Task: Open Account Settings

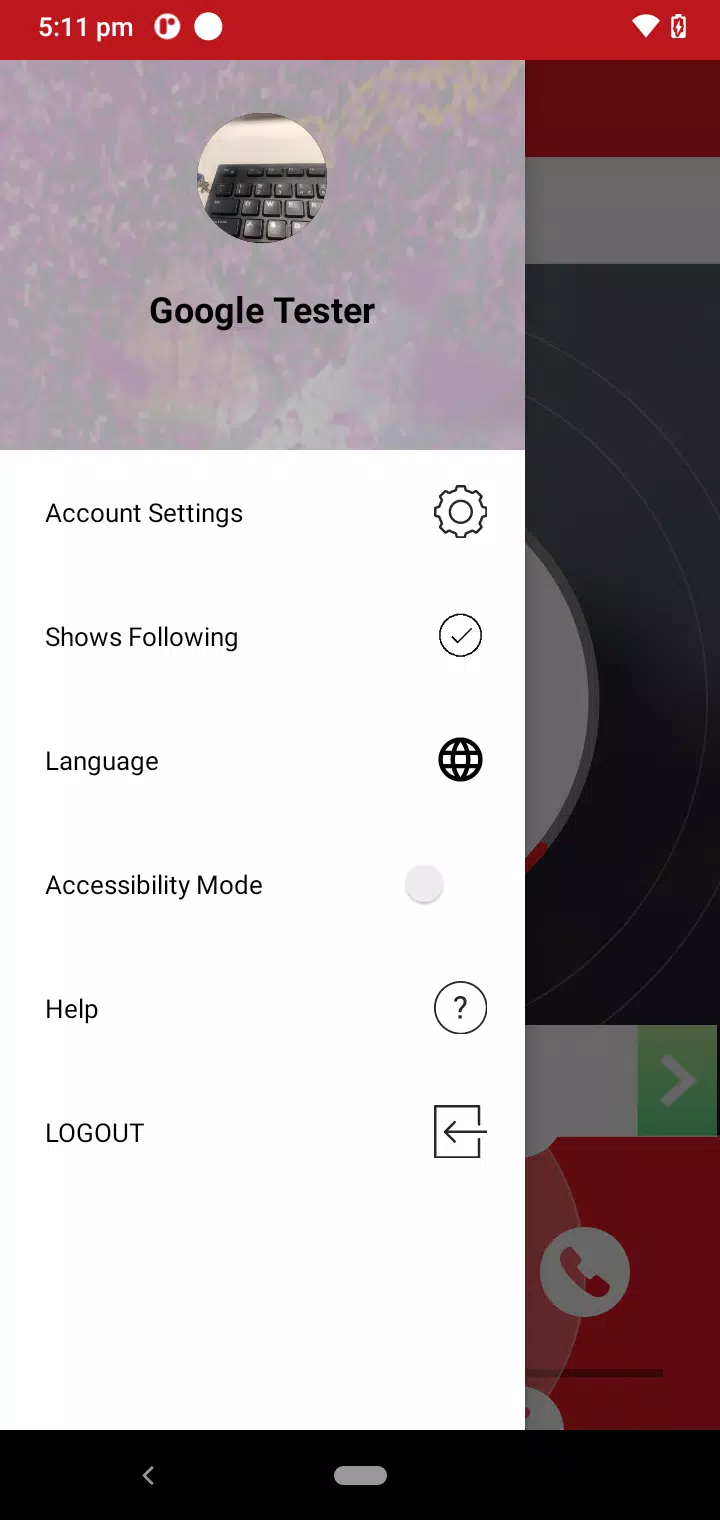Action: tap(262, 513)
